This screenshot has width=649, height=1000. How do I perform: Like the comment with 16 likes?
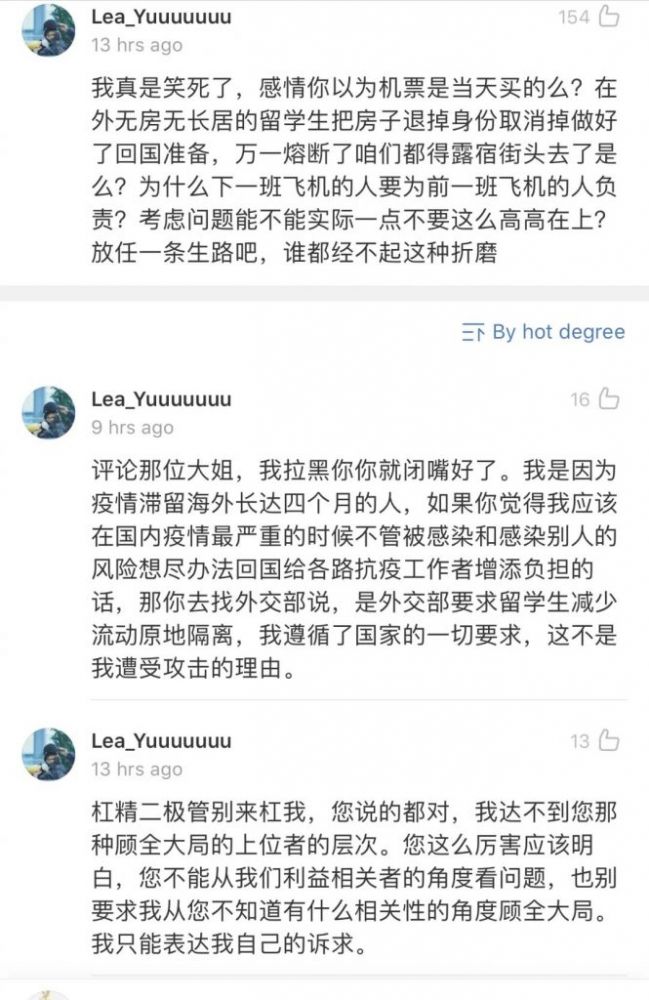click(608, 399)
